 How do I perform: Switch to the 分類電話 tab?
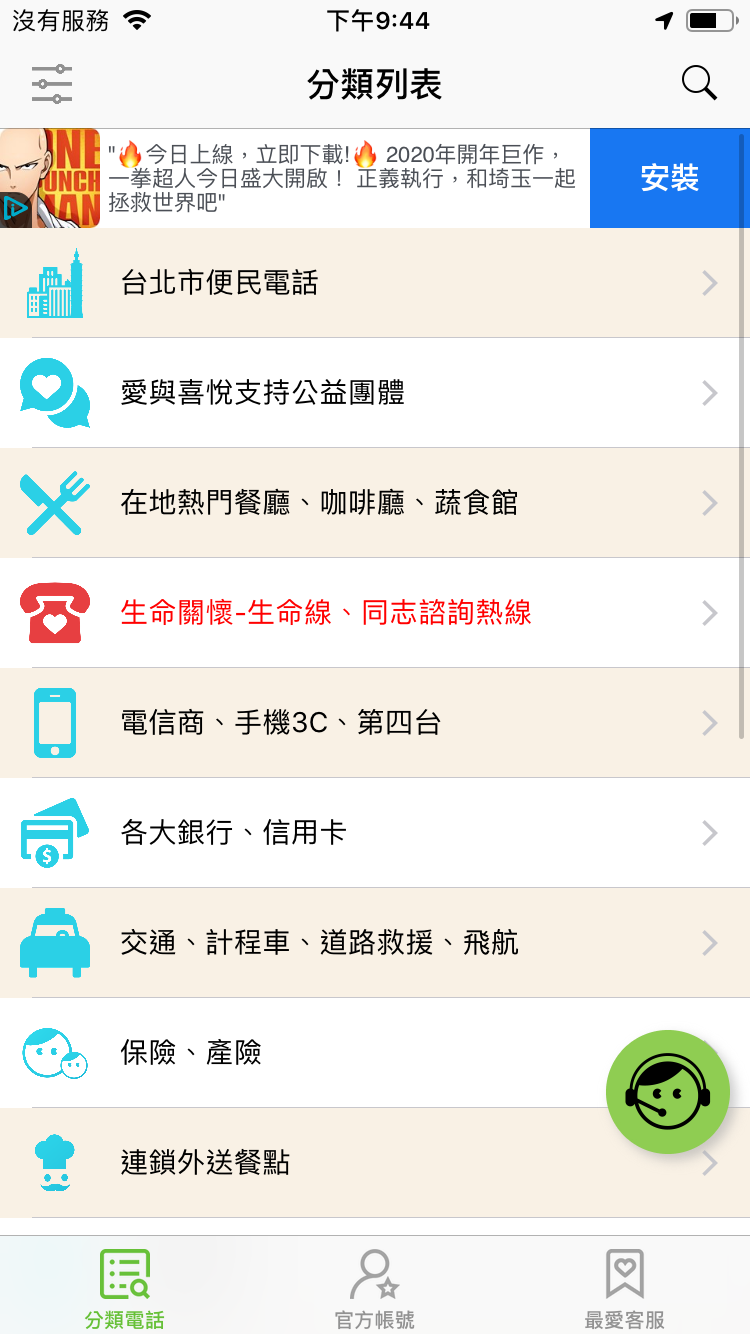coord(125,1289)
